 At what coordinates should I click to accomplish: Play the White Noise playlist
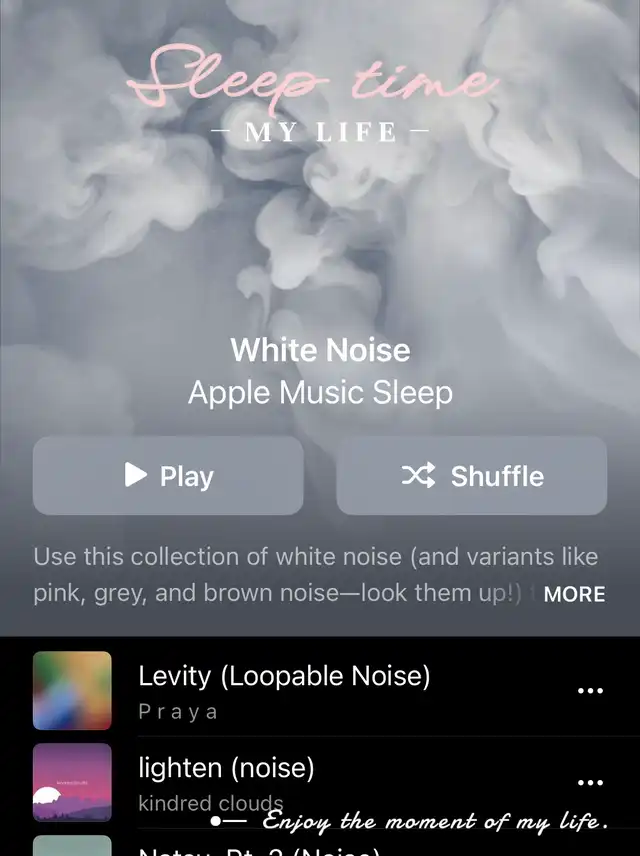[x=168, y=476]
